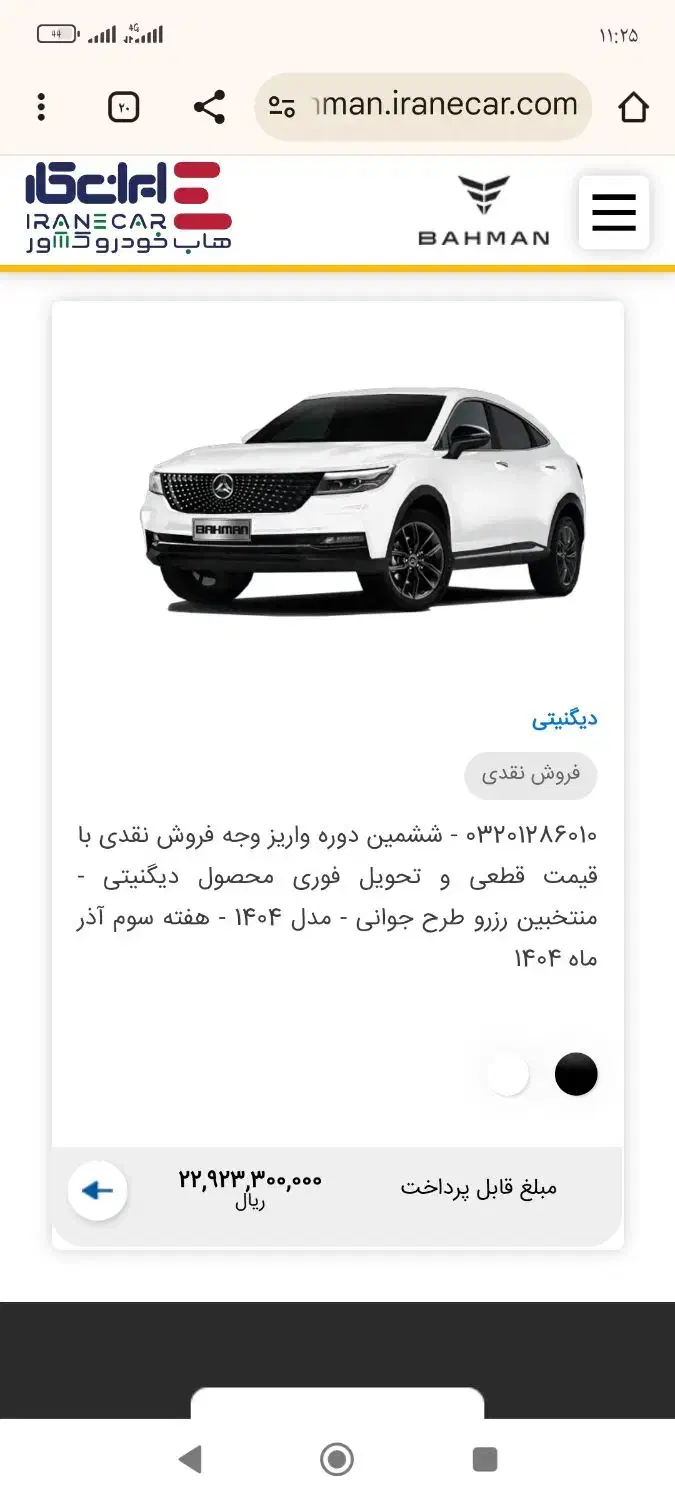
Task: Select the black color option
Action: click(576, 1074)
